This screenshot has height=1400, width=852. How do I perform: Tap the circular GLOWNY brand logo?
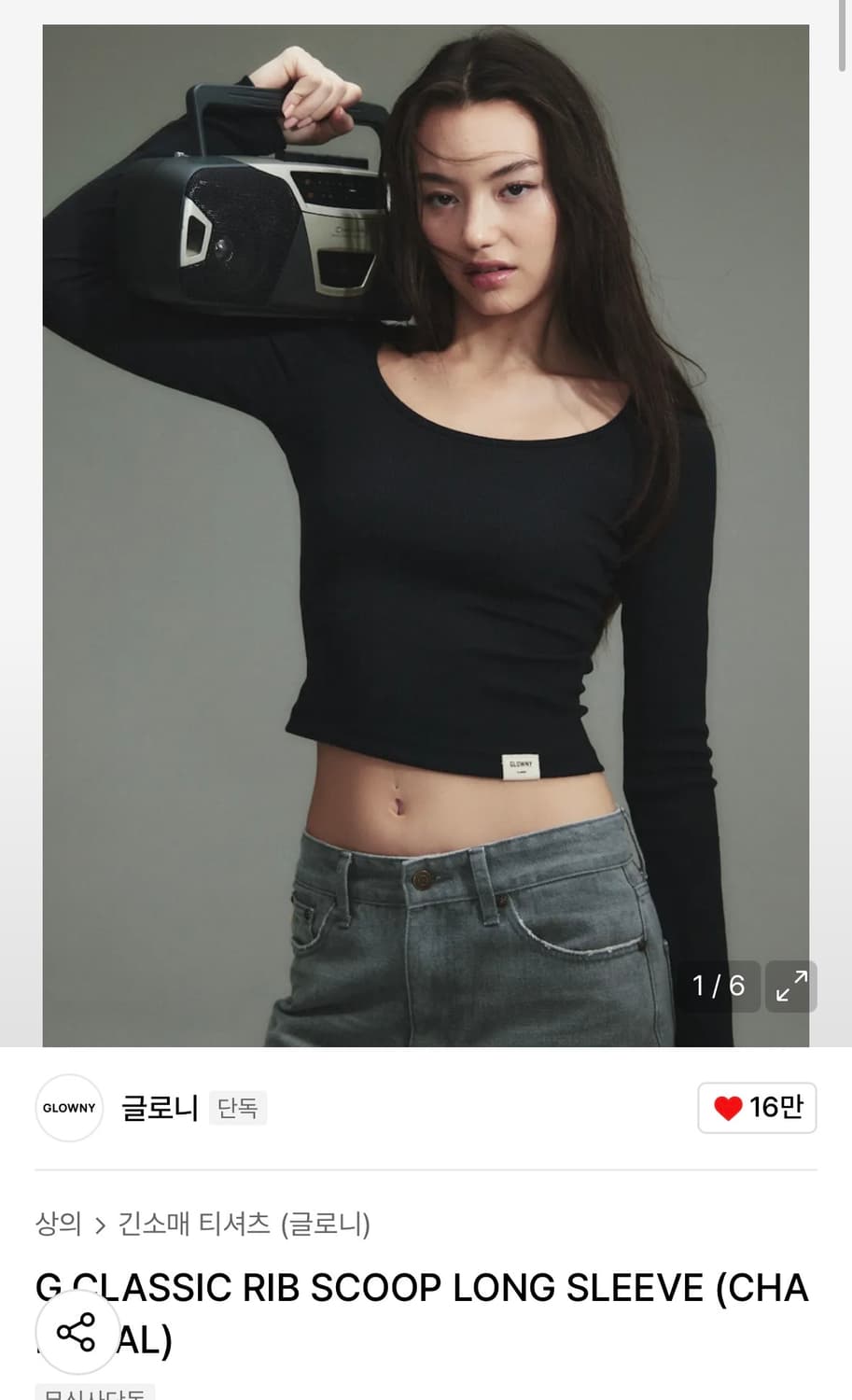[x=69, y=1108]
